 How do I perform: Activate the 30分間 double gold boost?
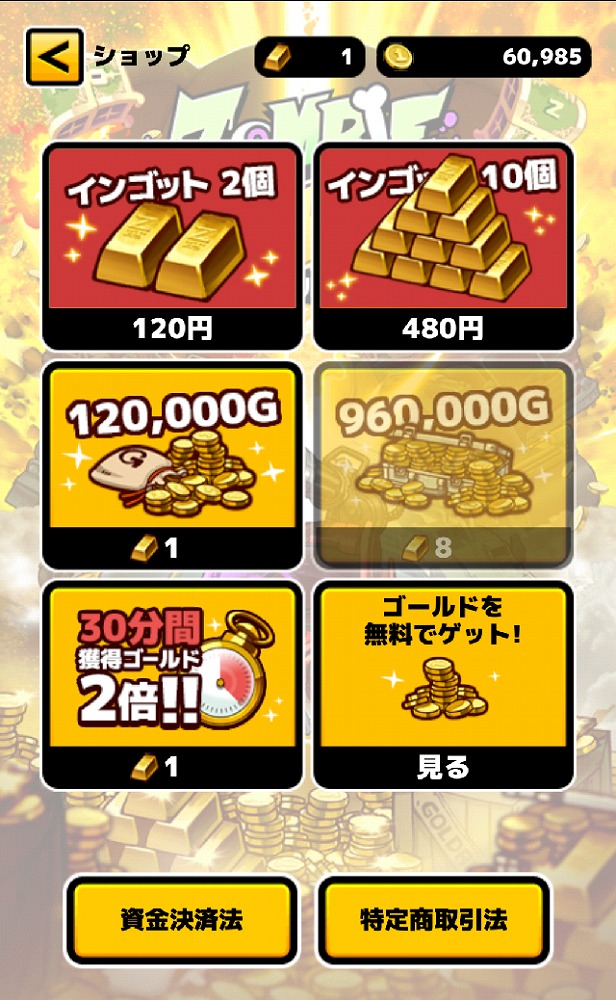click(171, 685)
